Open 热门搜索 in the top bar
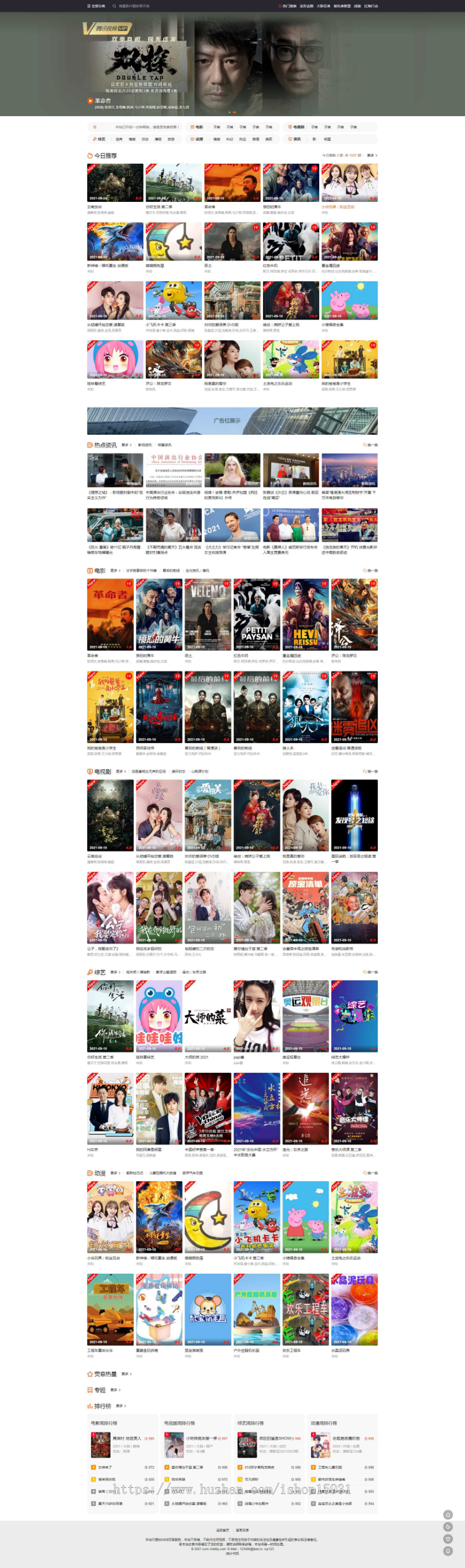Screen dimensions: 465x1568 coord(288,6)
